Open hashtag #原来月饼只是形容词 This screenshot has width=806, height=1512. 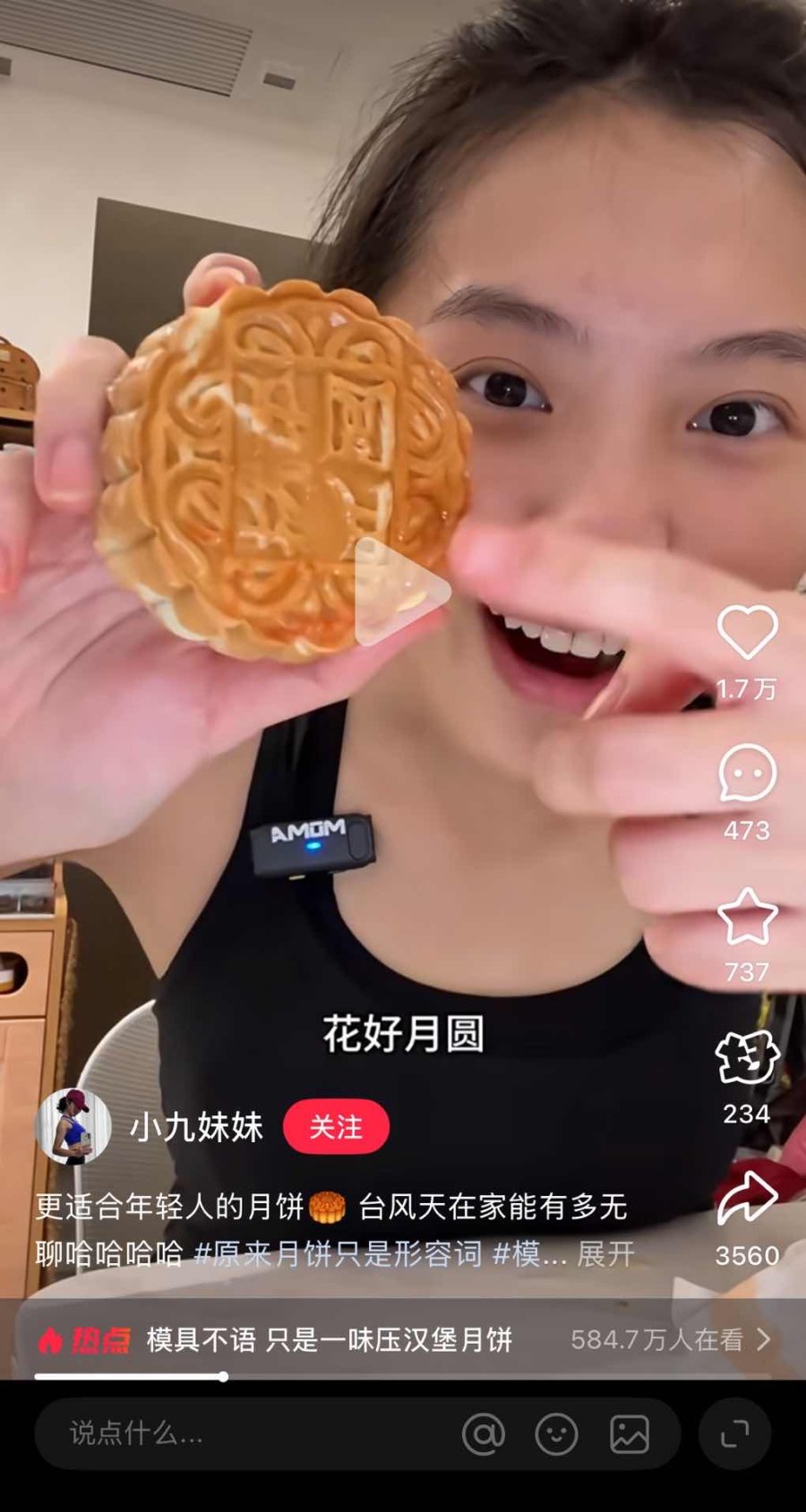339,1253
